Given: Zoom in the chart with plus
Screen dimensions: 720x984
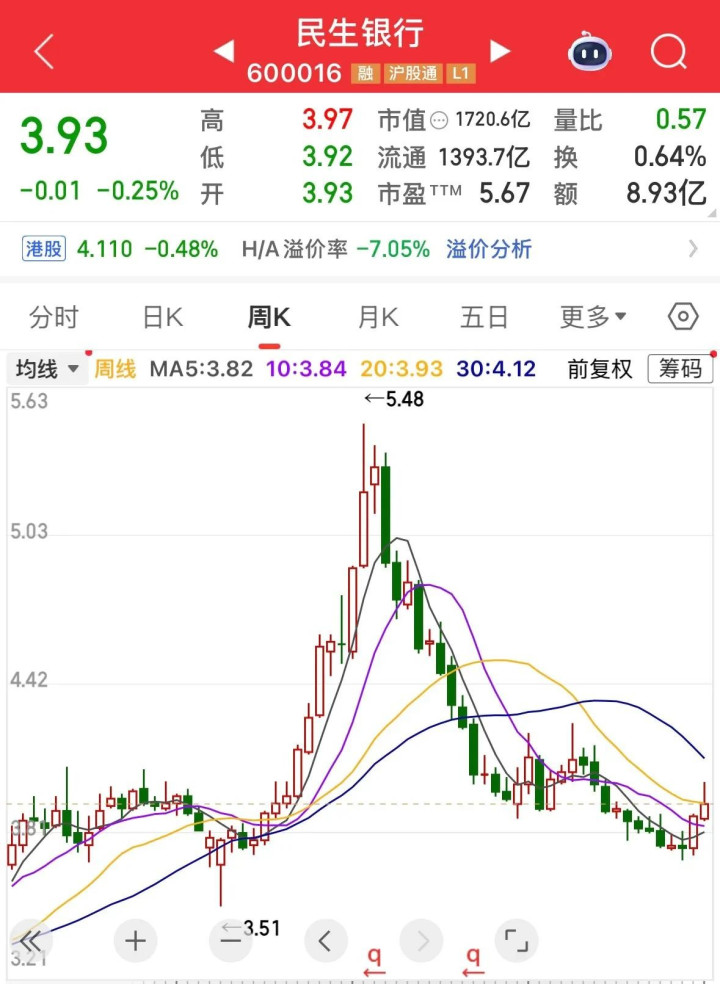Looking at the screenshot, I should tap(136, 940).
